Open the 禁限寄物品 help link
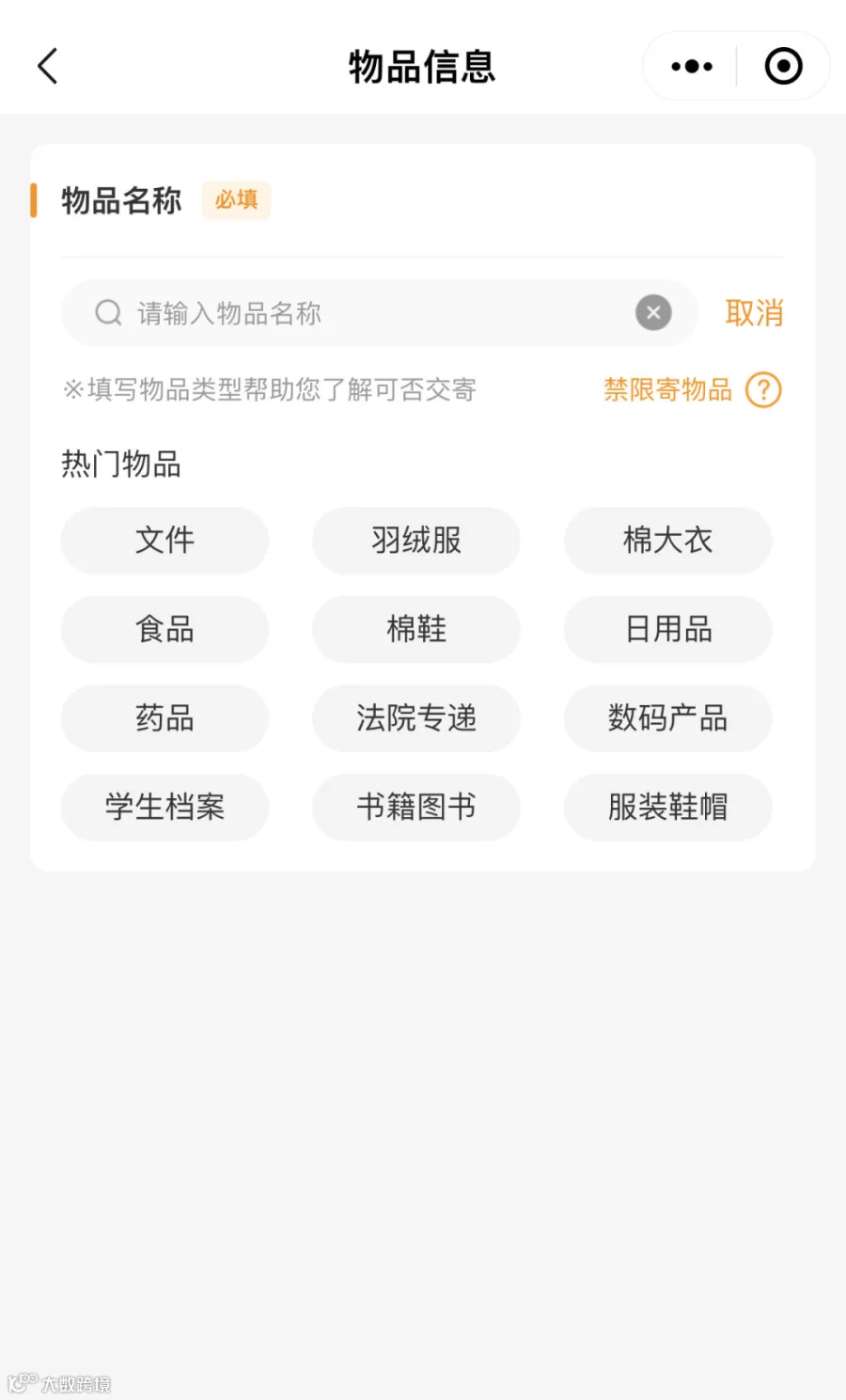Viewport: 846px width, 1400px height. pyautogui.click(x=692, y=389)
